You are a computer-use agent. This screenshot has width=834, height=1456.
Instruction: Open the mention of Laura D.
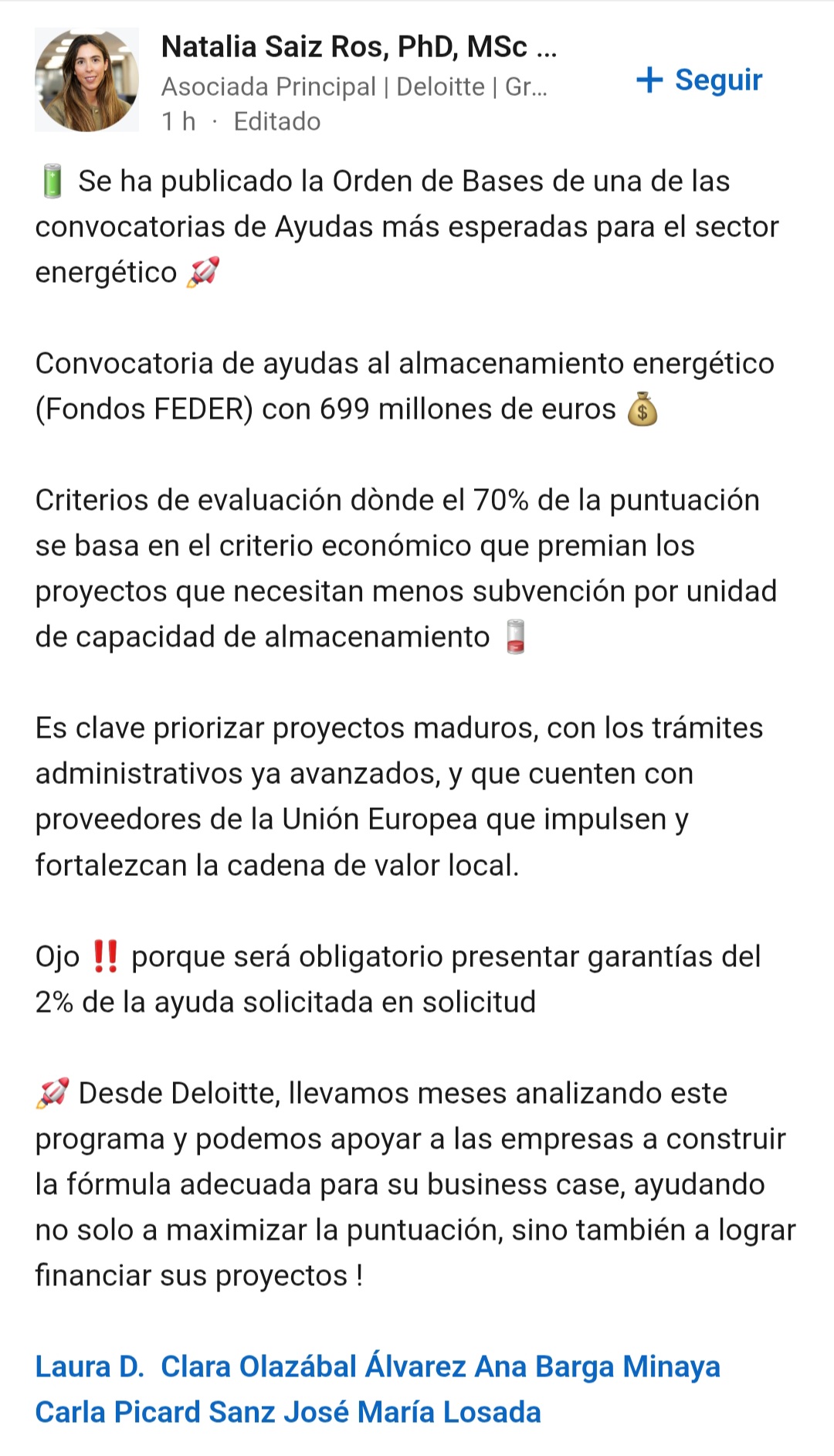click(x=90, y=1366)
